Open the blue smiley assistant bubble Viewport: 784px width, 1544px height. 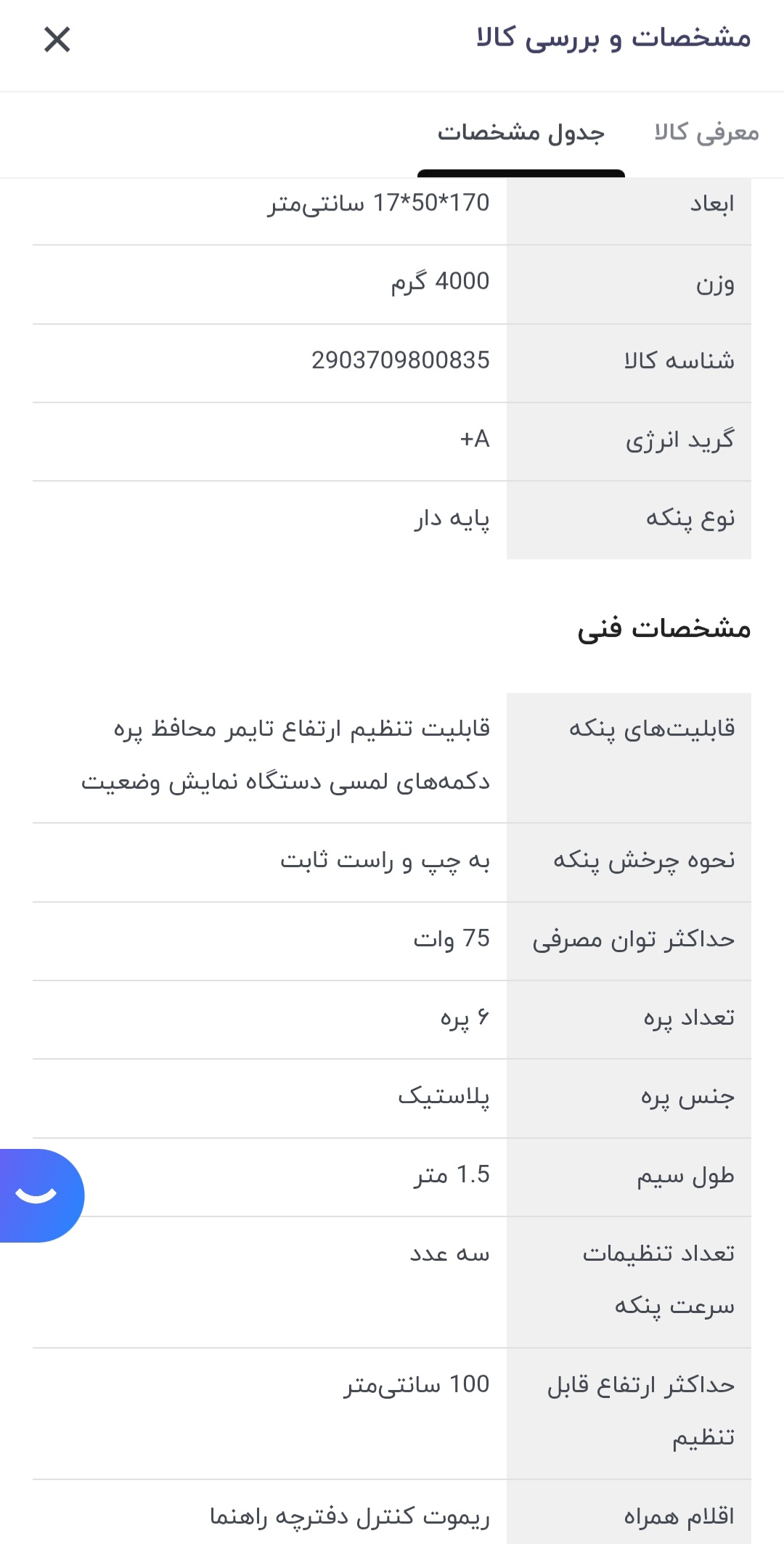(38, 1195)
